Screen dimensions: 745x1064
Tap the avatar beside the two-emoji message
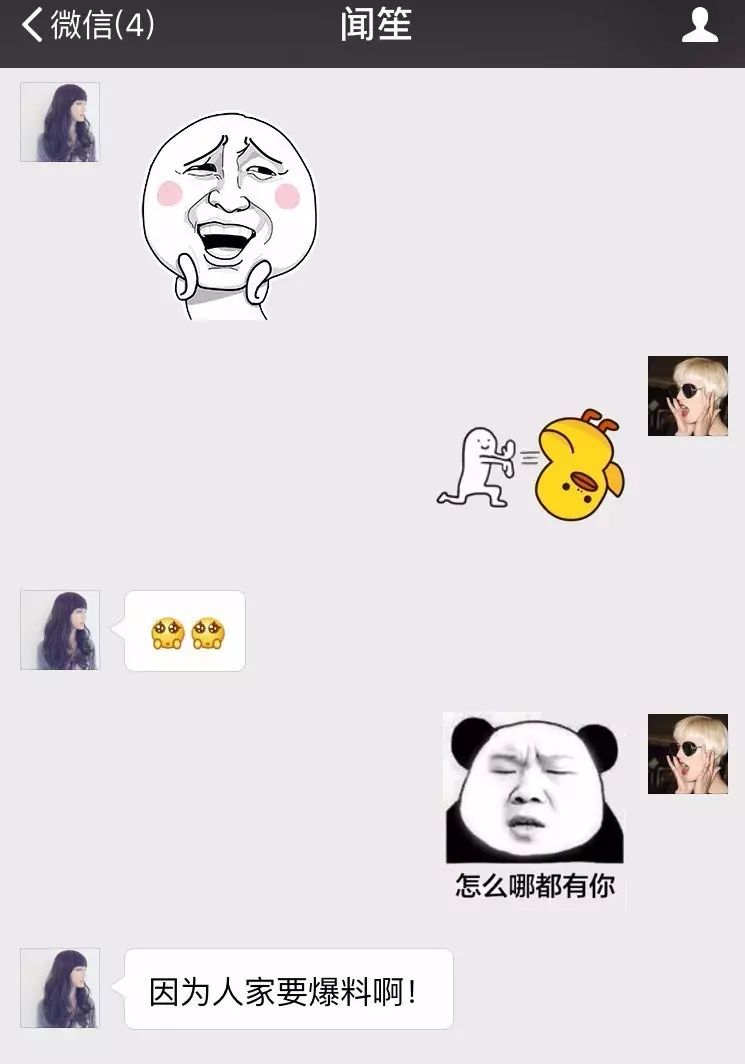tap(60, 630)
